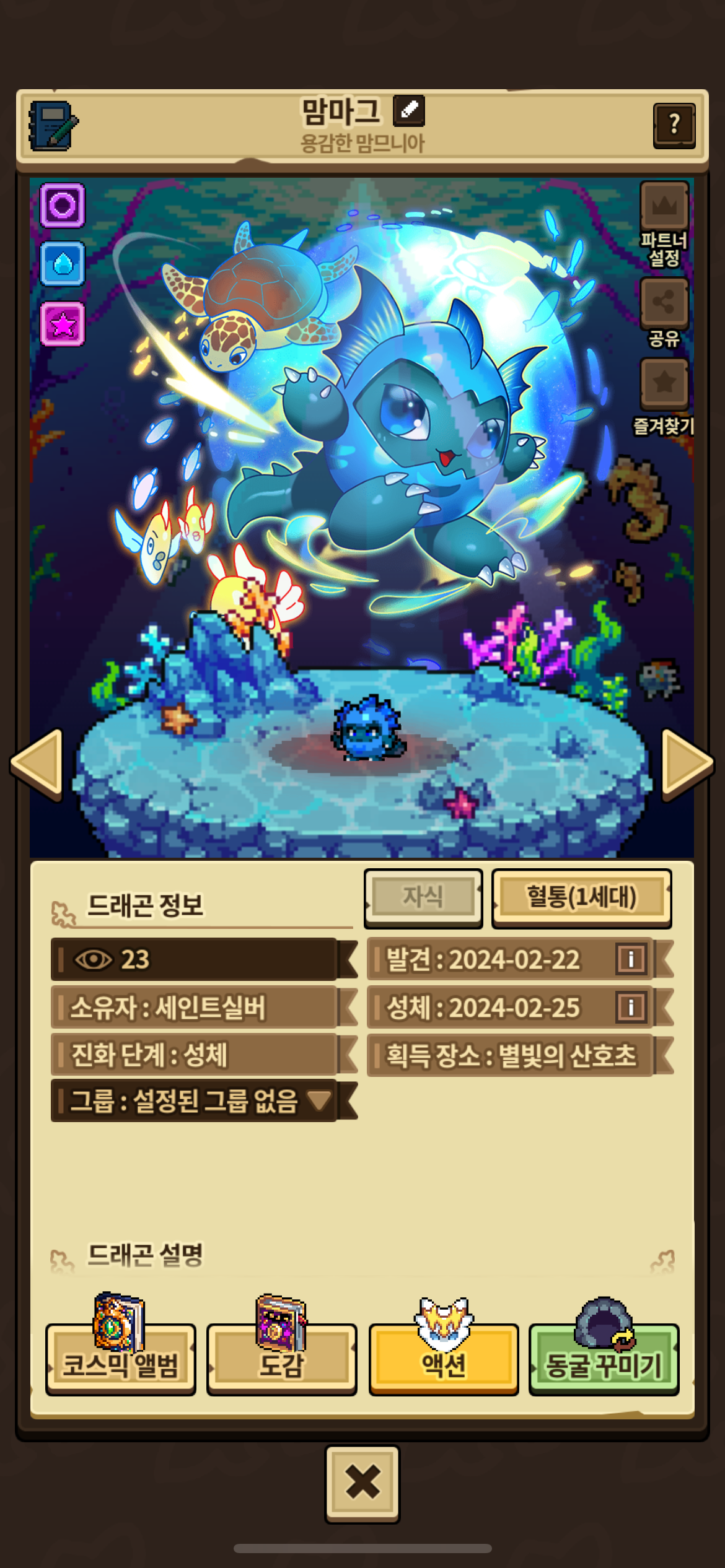Go to next dragon with right arrow

pyautogui.click(x=687, y=764)
